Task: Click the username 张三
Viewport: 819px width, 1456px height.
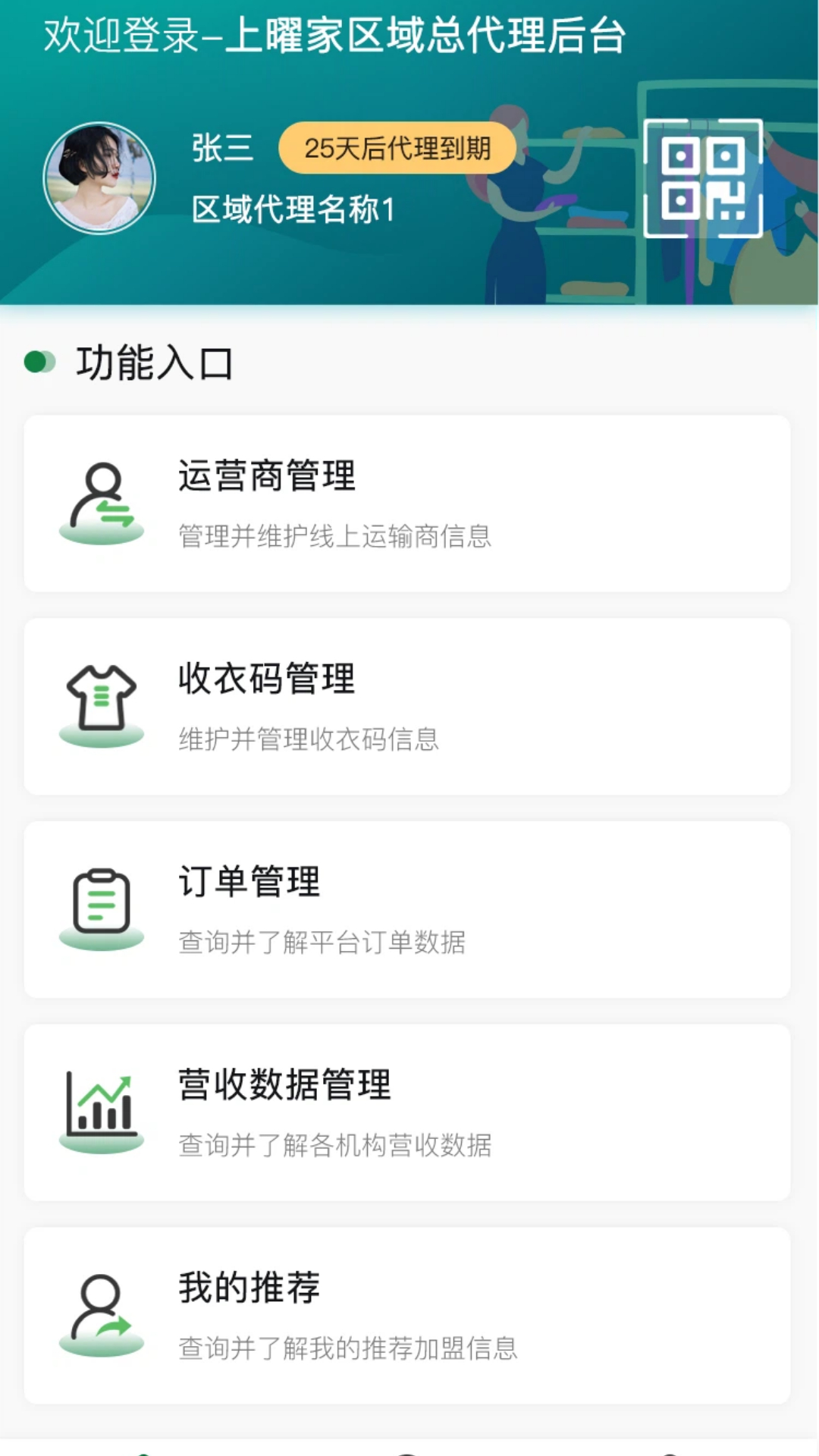Action: 218,149
